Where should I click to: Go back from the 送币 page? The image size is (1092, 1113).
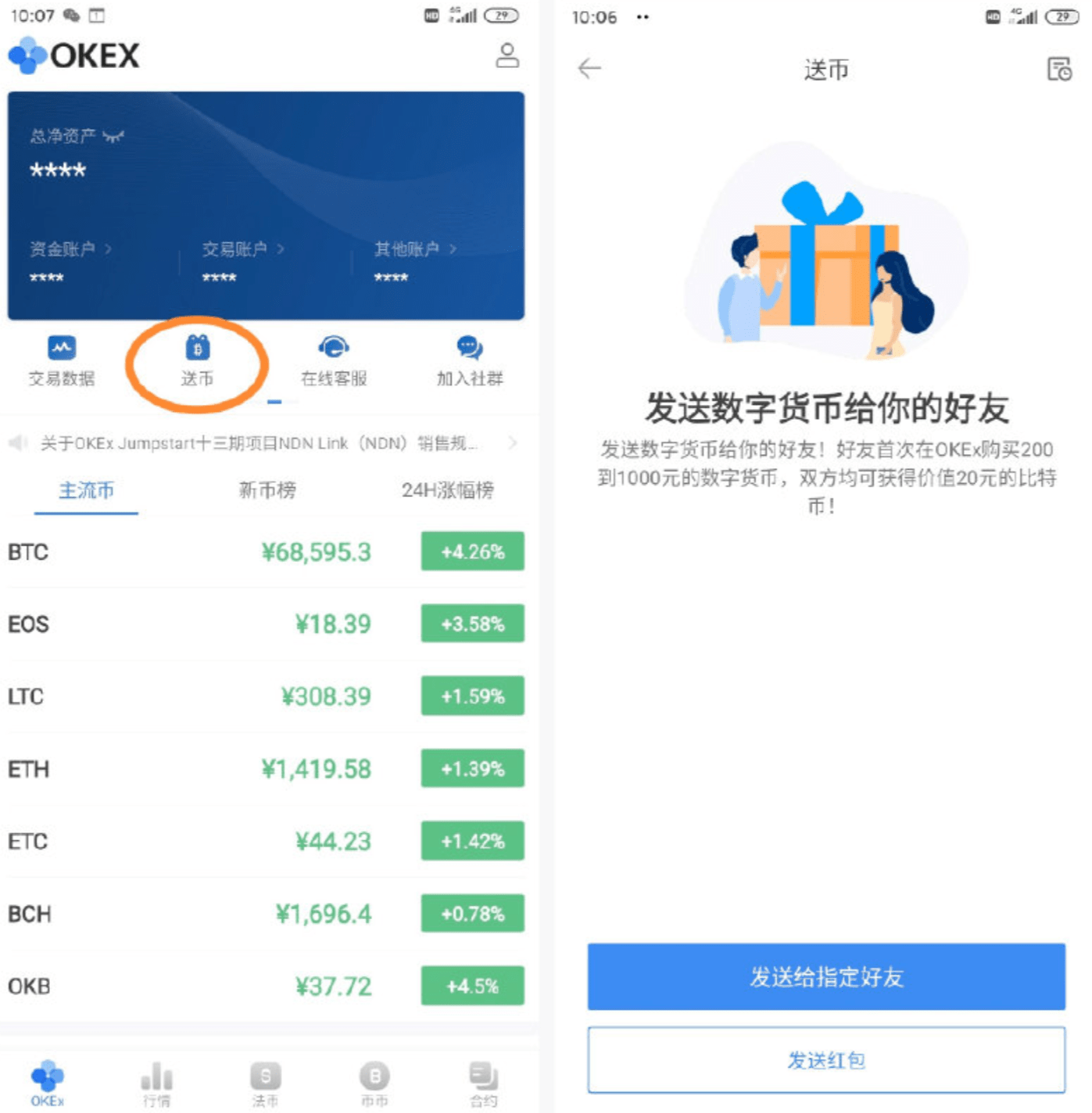589,69
